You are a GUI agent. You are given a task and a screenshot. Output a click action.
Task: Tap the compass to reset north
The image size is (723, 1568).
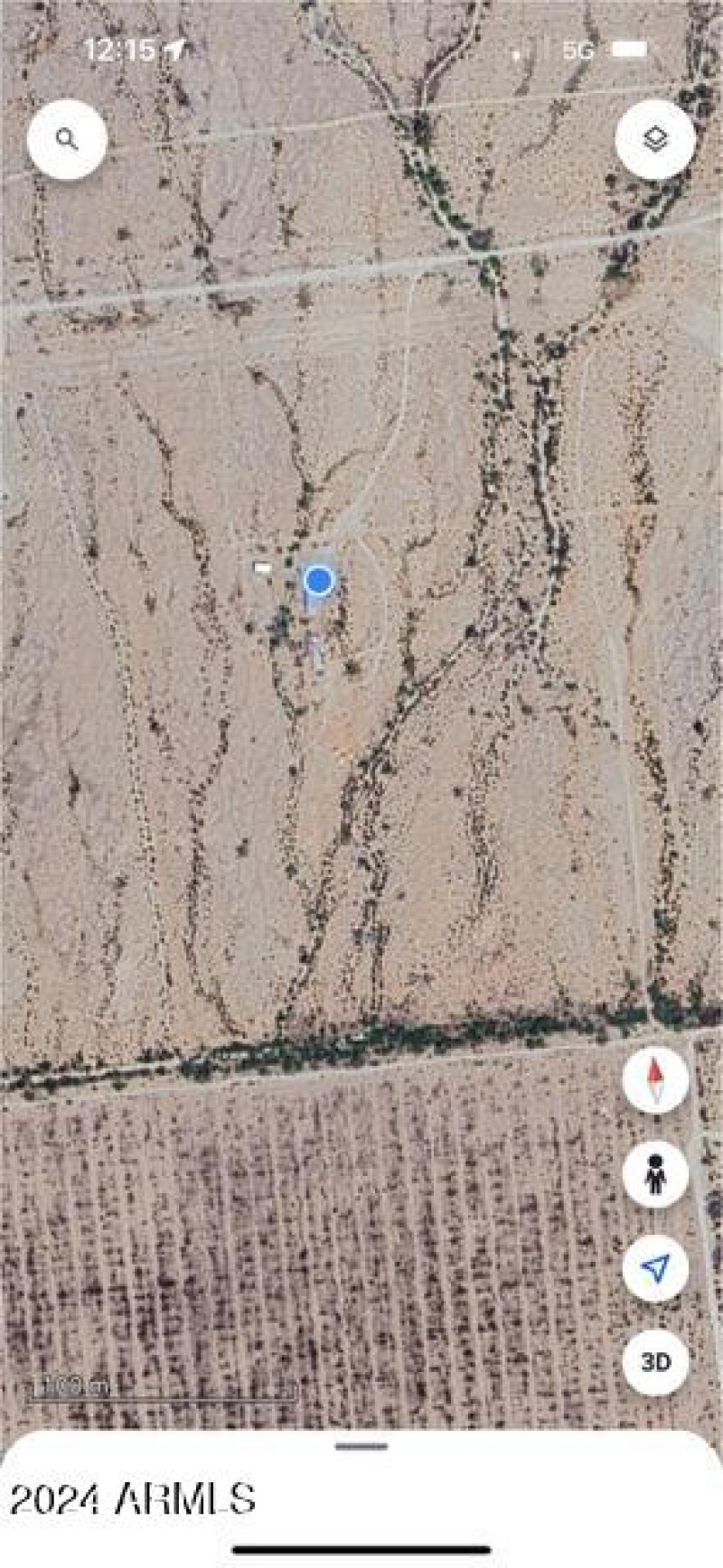pos(655,1080)
